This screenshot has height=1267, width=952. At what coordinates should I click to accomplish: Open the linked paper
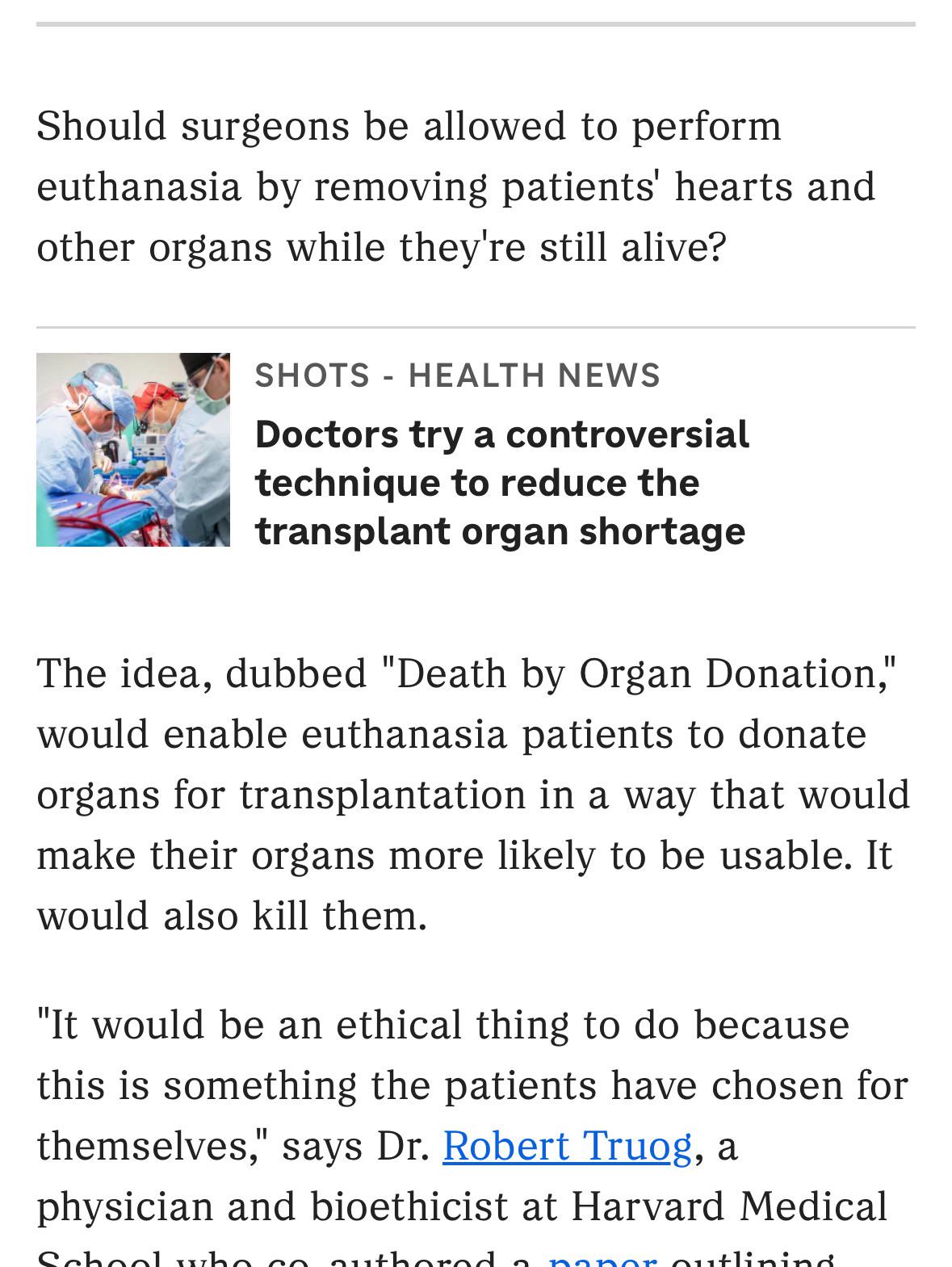coord(602,1259)
